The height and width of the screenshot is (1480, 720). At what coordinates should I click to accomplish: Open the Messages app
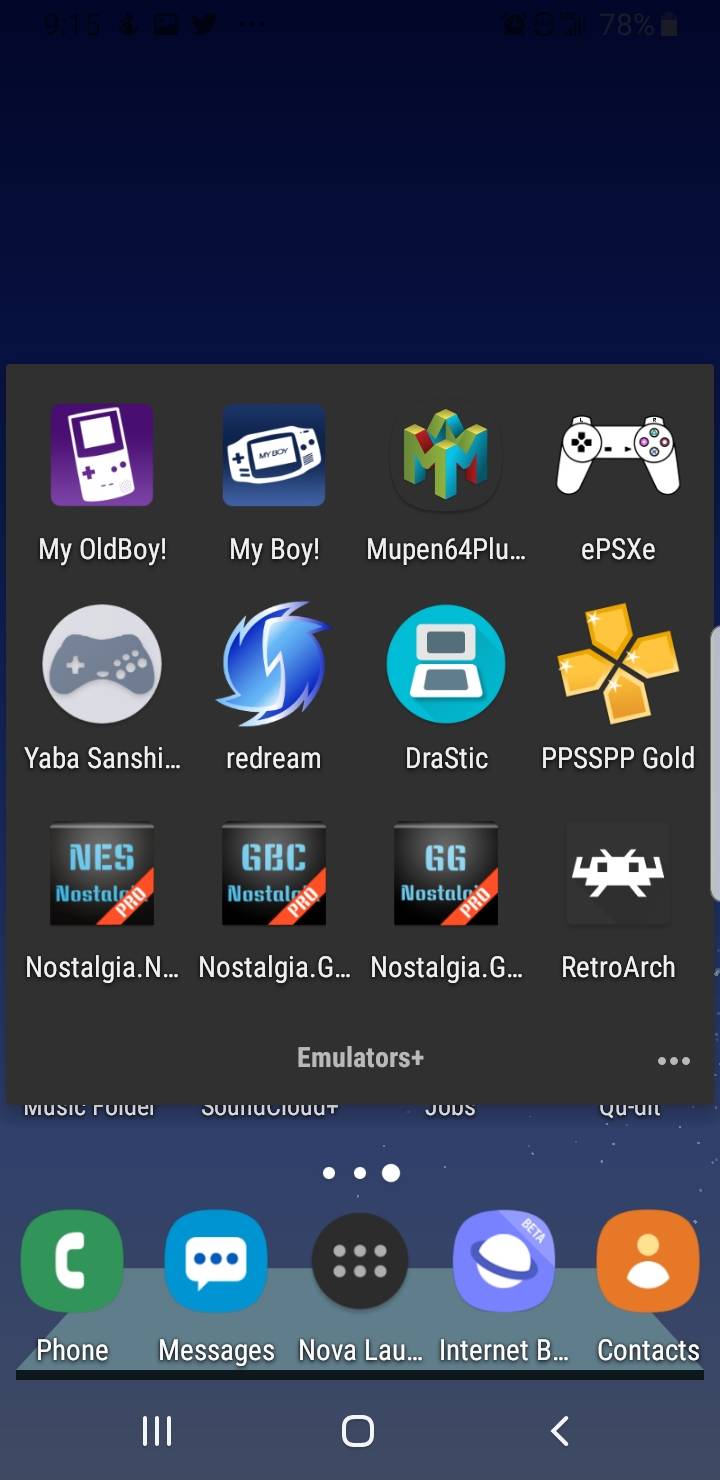coord(216,1260)
